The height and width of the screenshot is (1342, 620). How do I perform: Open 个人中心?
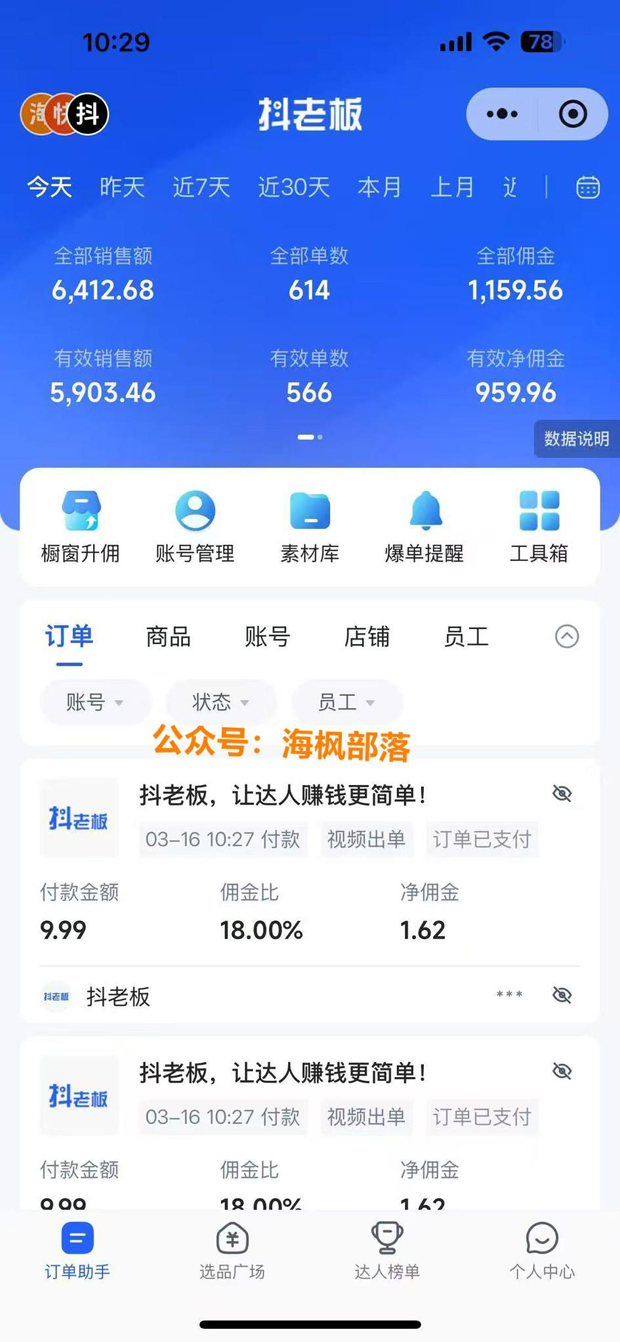[x=541, y=1252]
